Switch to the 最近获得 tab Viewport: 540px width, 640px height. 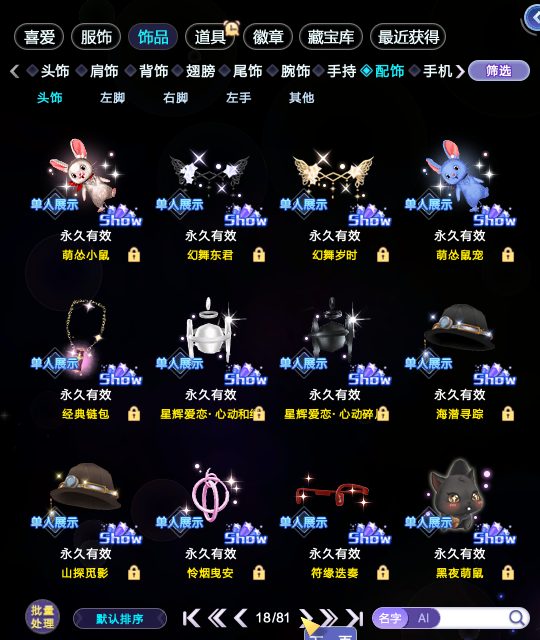408,37
